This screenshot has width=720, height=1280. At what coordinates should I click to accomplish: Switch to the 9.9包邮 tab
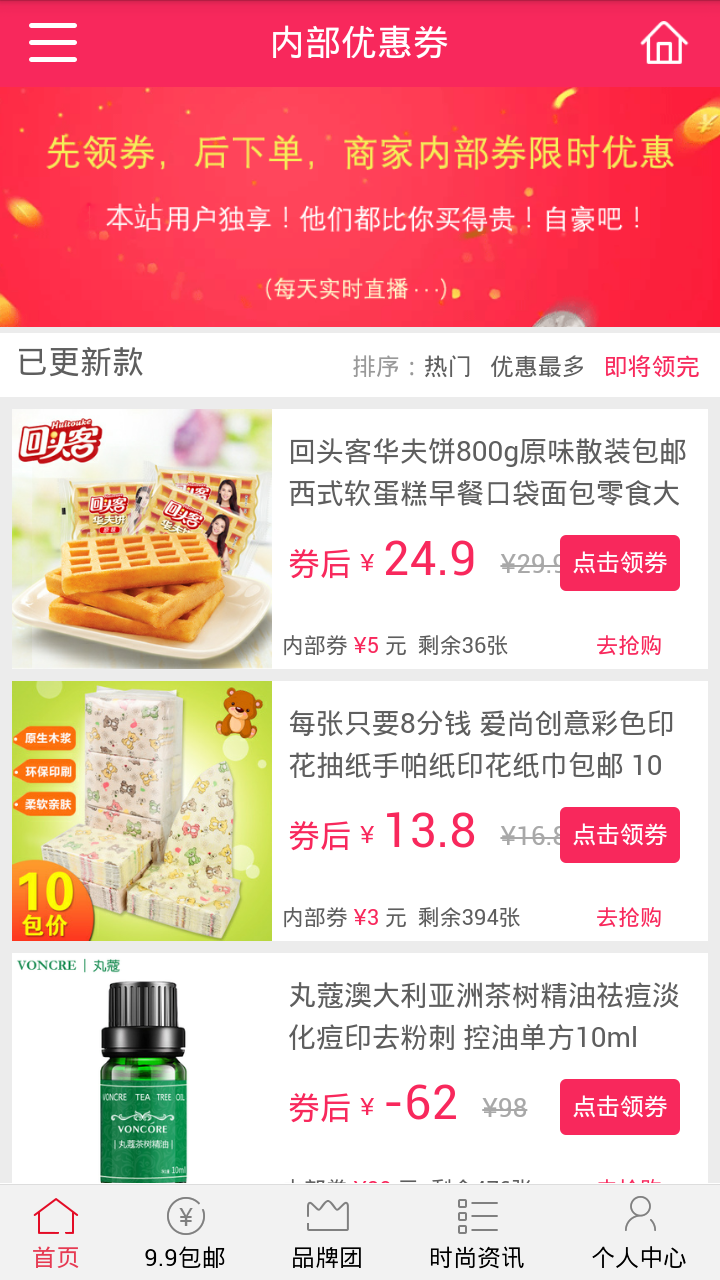tap(185, 1234)
